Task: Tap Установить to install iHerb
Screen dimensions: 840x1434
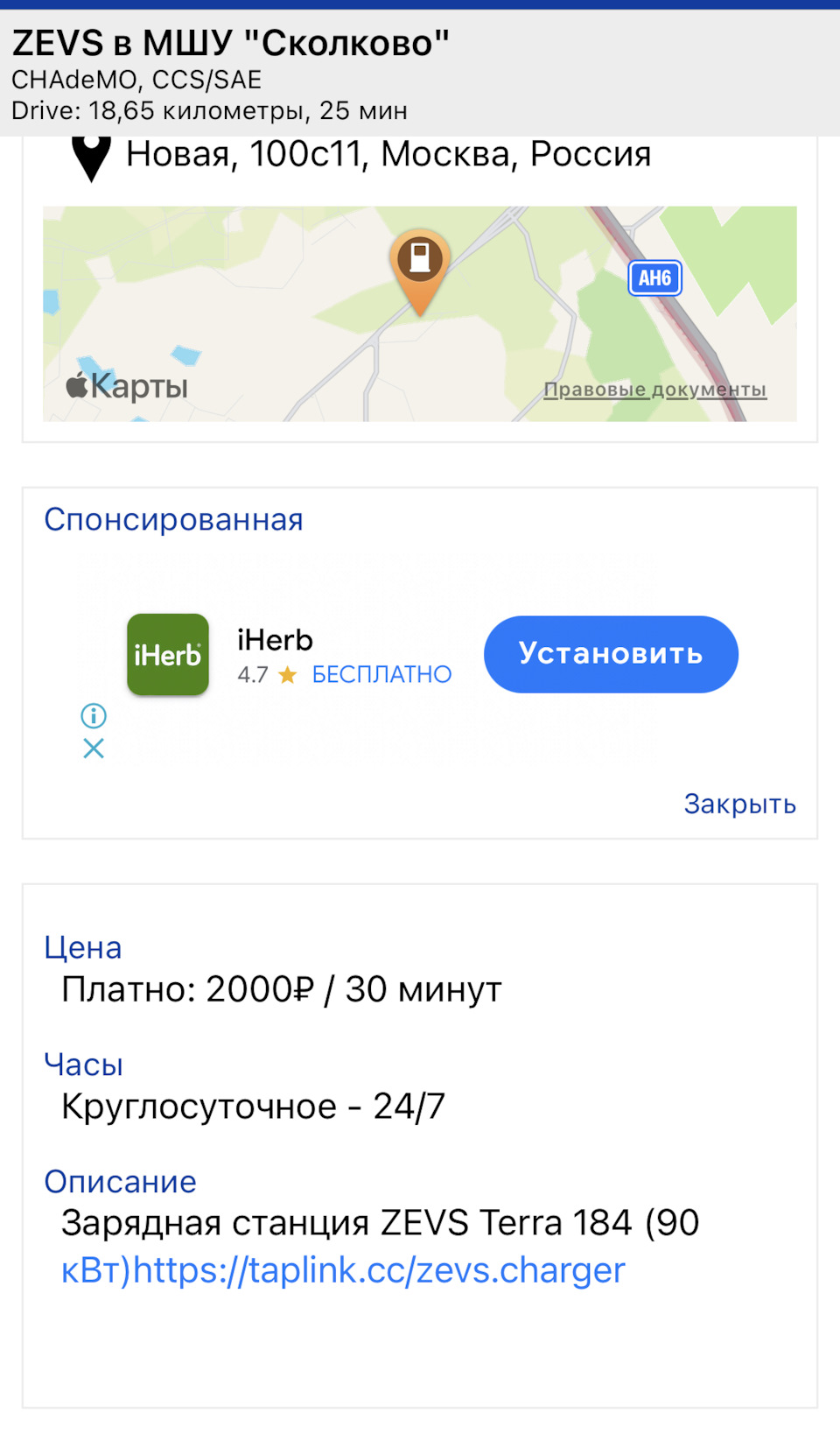Action: point(611,654)
